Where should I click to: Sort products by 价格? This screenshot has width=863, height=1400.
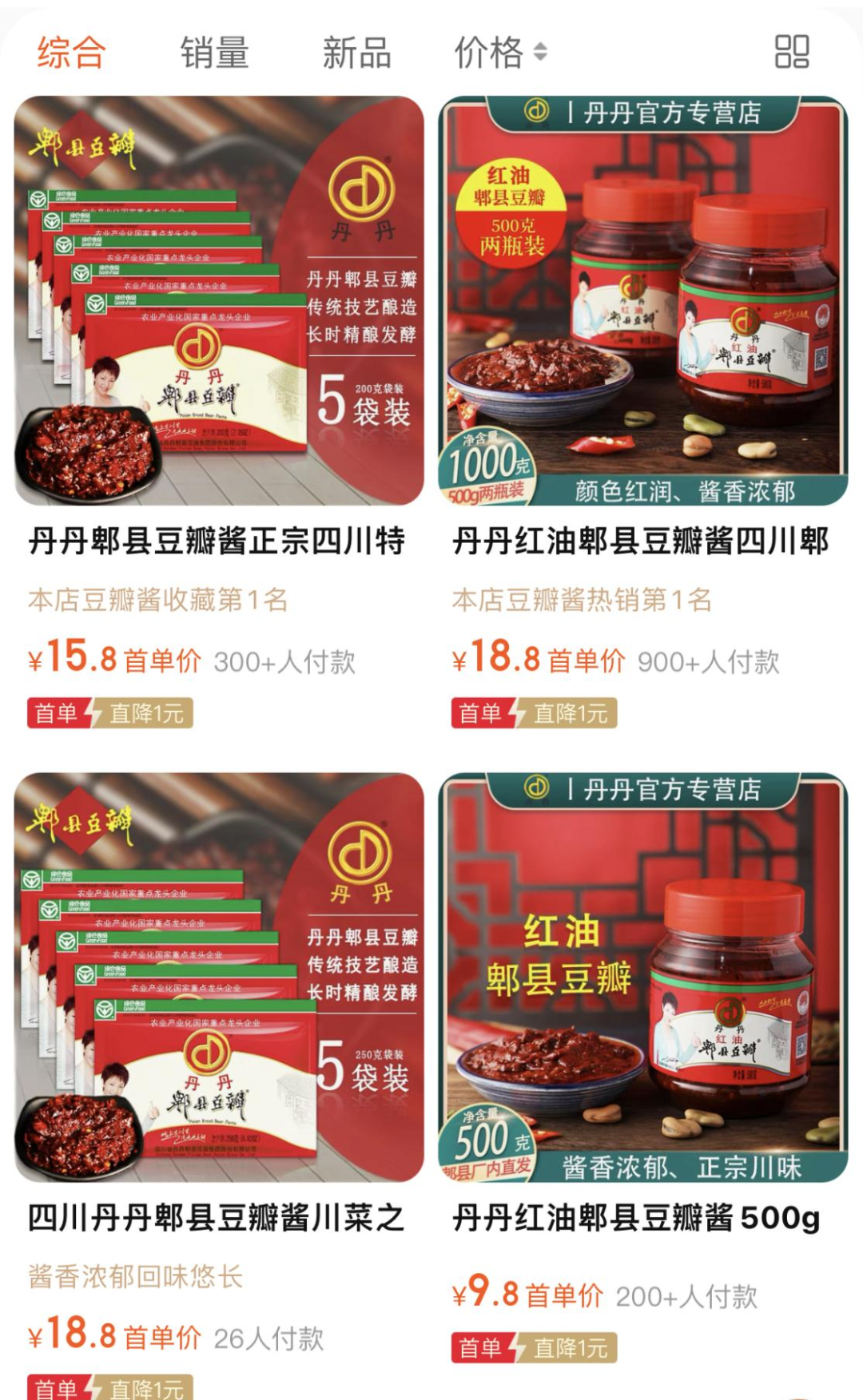[x=499, y=53]
